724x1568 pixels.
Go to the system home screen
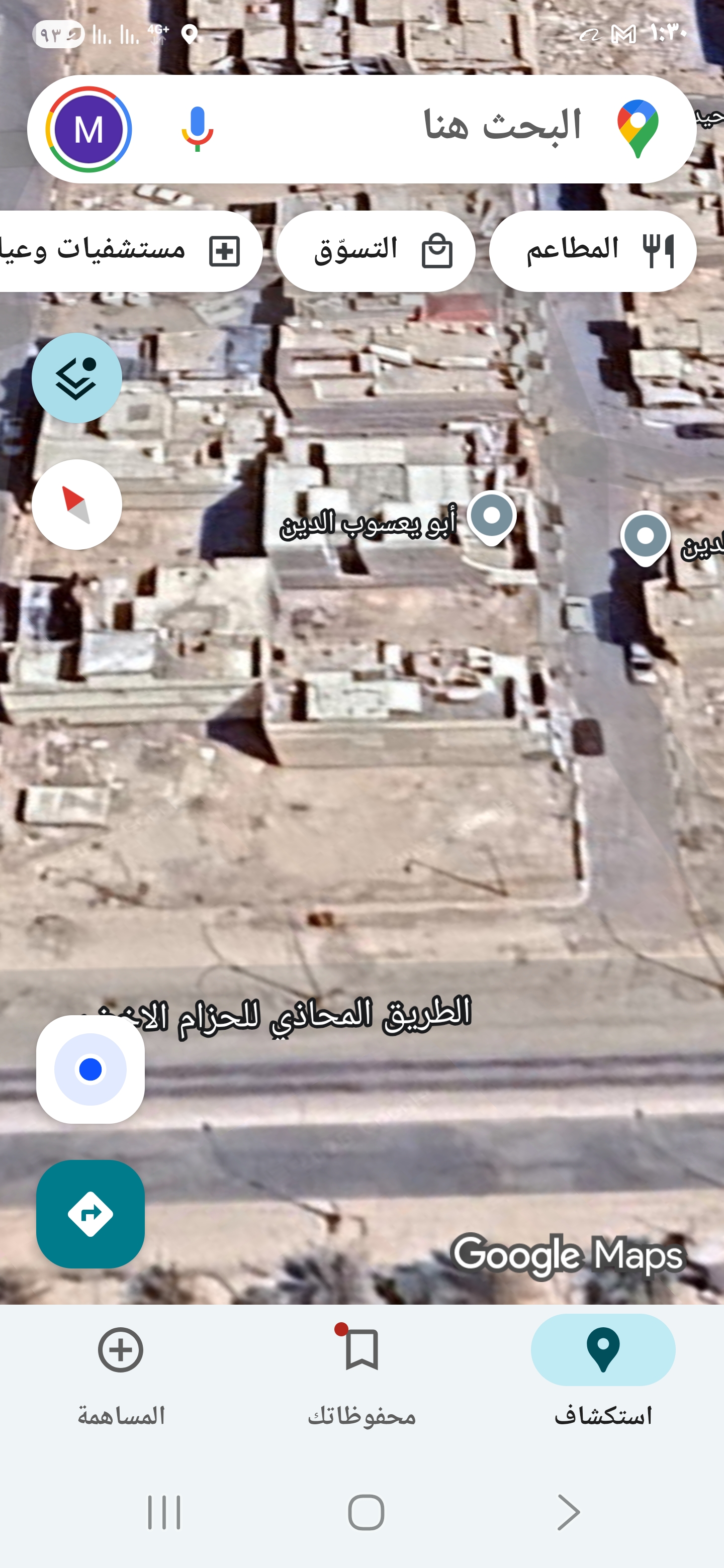(x=366, y=1512)
